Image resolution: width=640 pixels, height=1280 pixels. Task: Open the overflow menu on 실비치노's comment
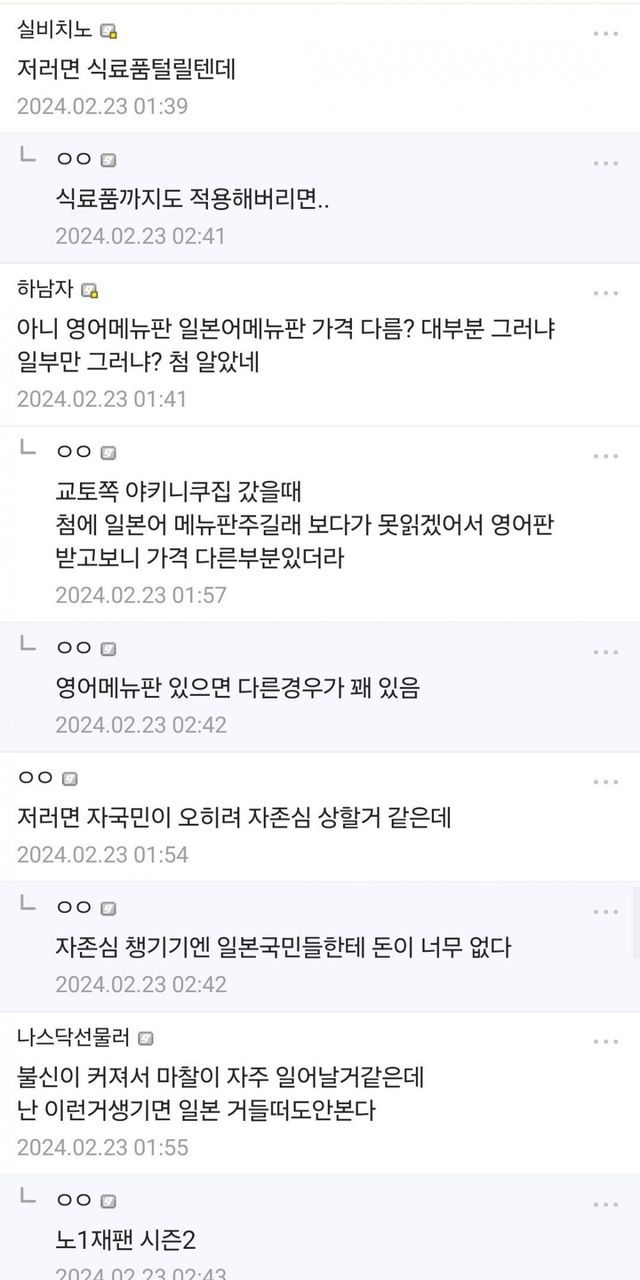[x=605, y=33]
